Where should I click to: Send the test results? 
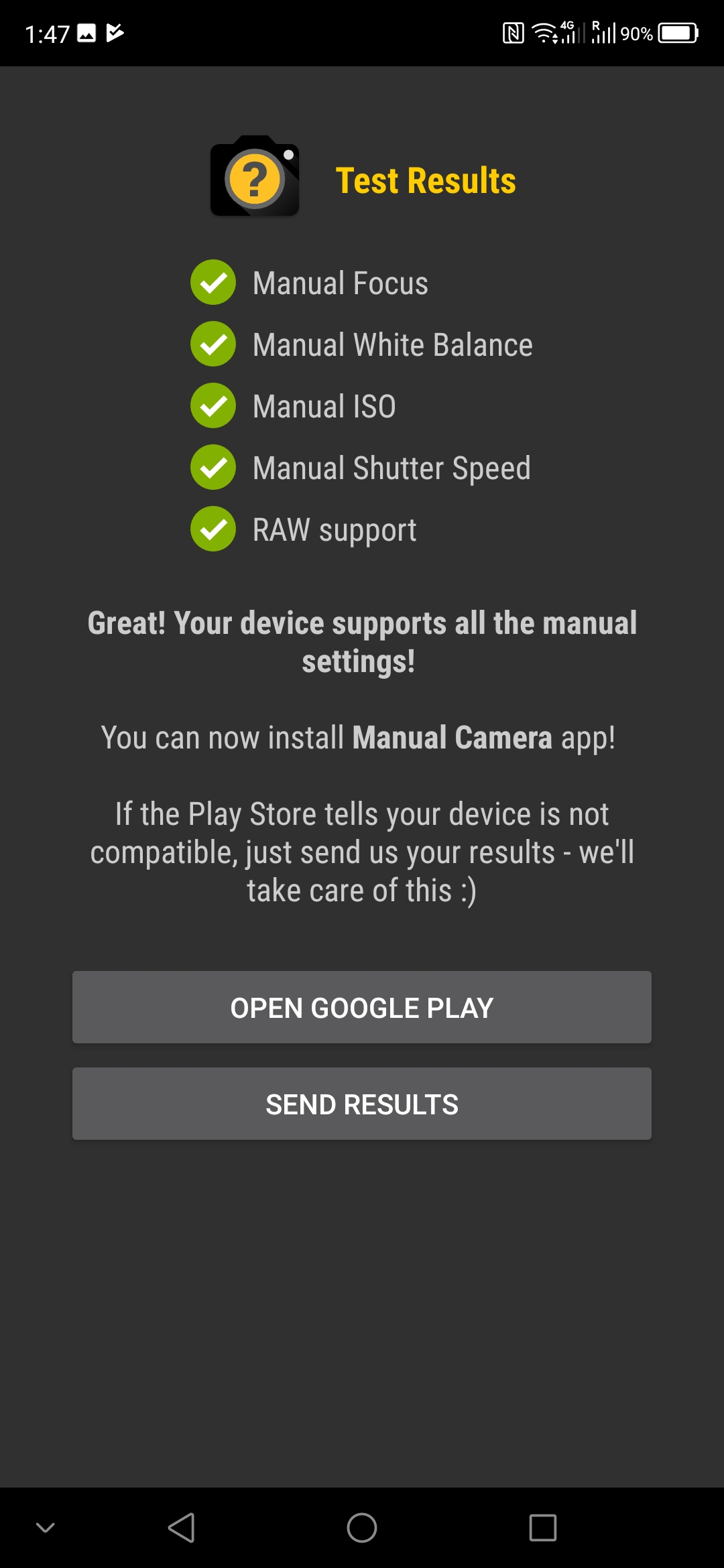(362, 1104)
